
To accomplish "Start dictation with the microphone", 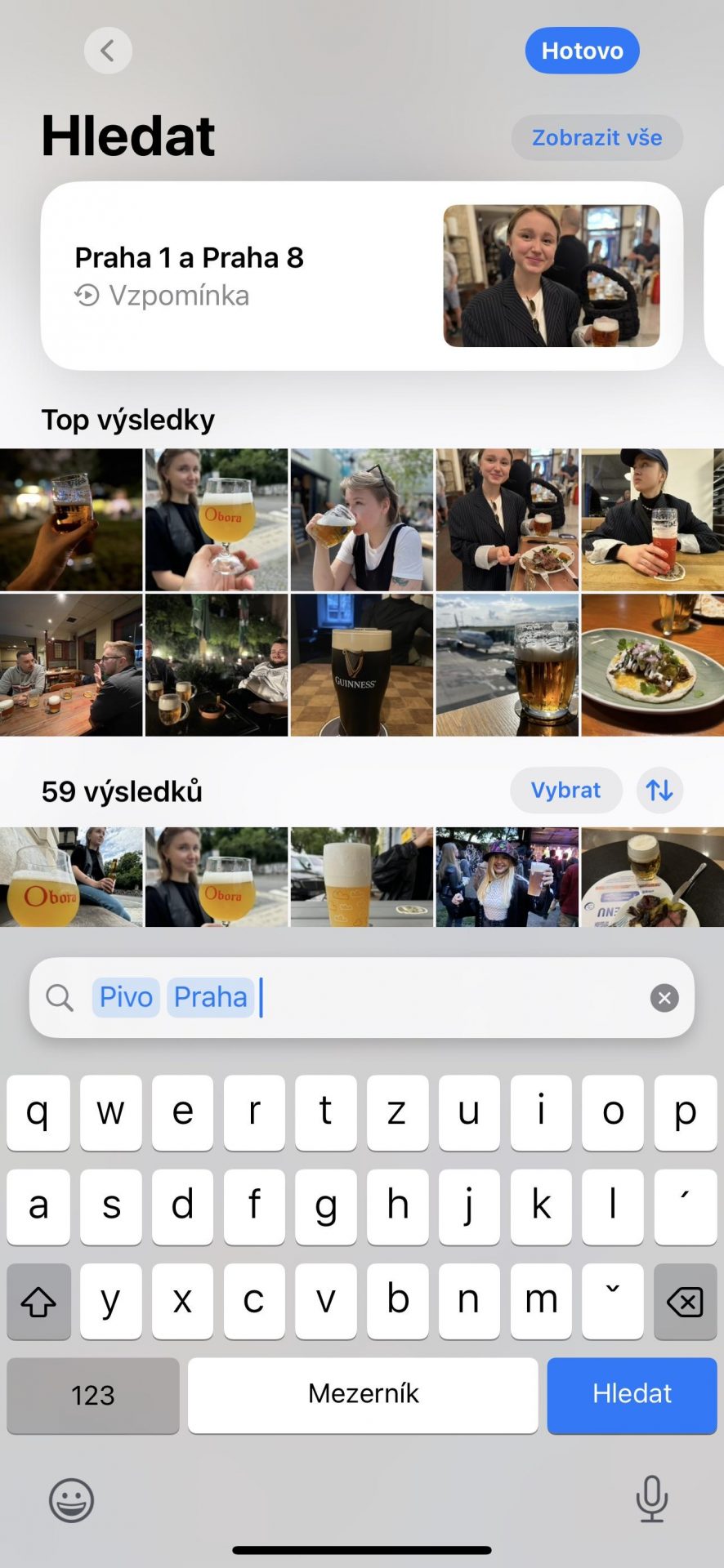I will (652, 1499).
